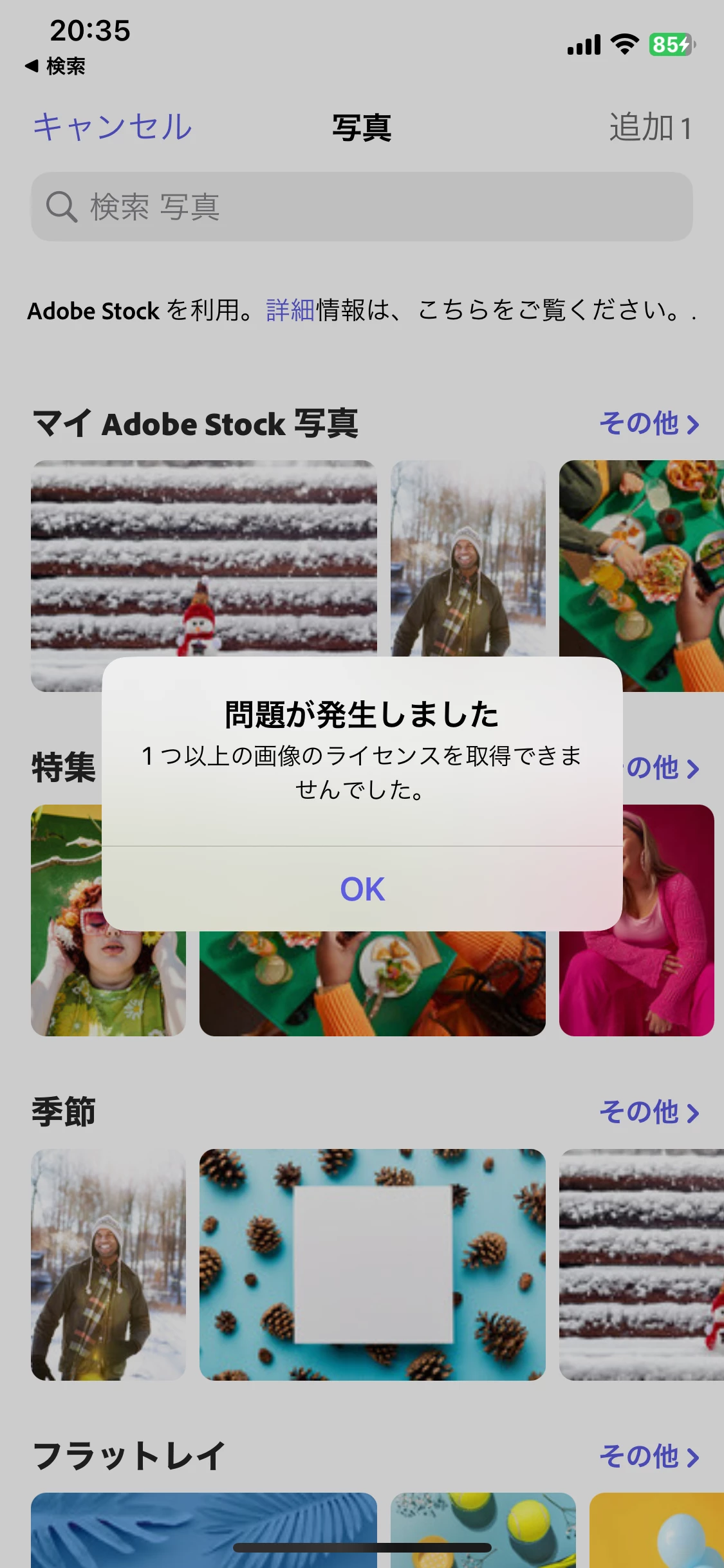Viewport: 724px width, 1568px height.
Task: Tap キャンセル to cancel photo selection
Action: coord(113,127)
